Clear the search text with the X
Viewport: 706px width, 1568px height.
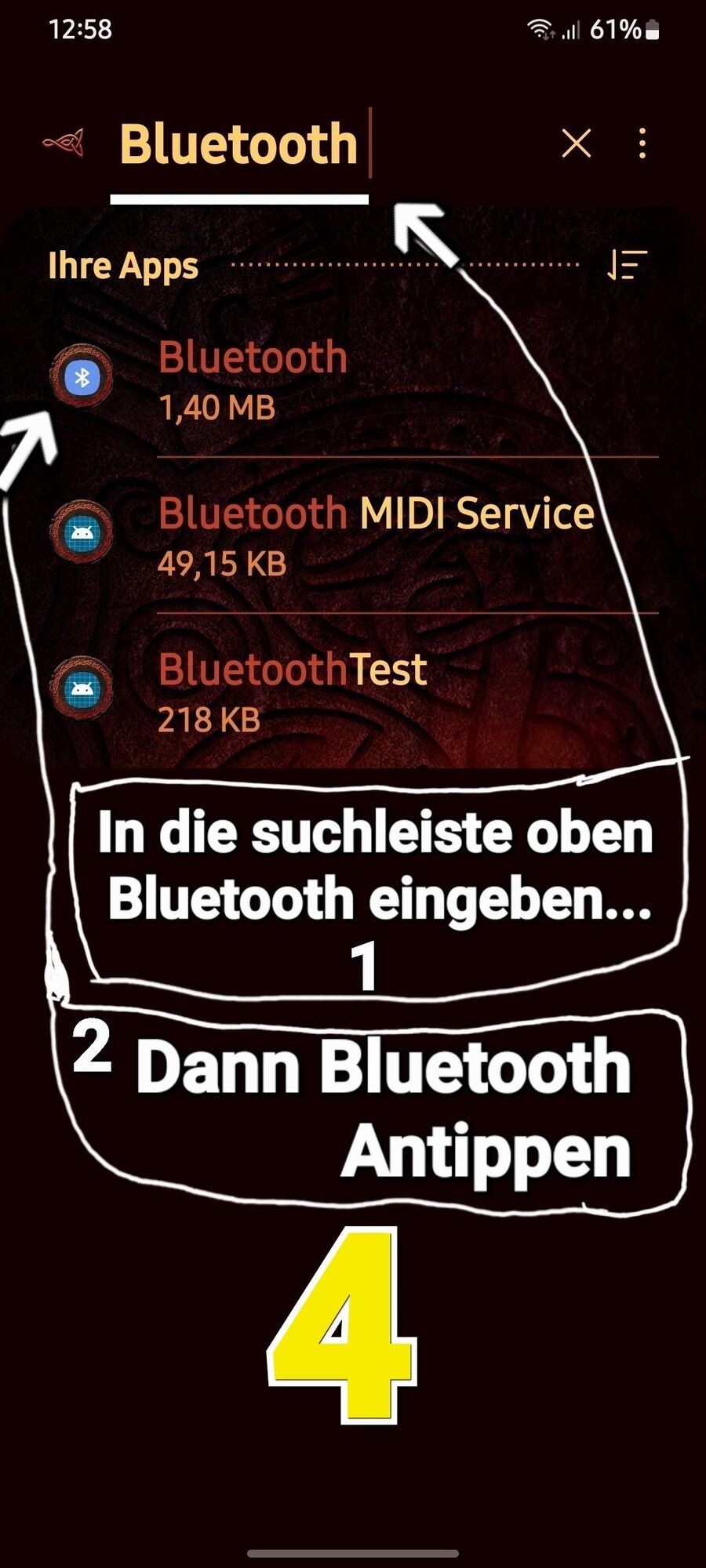pos(577,143)
